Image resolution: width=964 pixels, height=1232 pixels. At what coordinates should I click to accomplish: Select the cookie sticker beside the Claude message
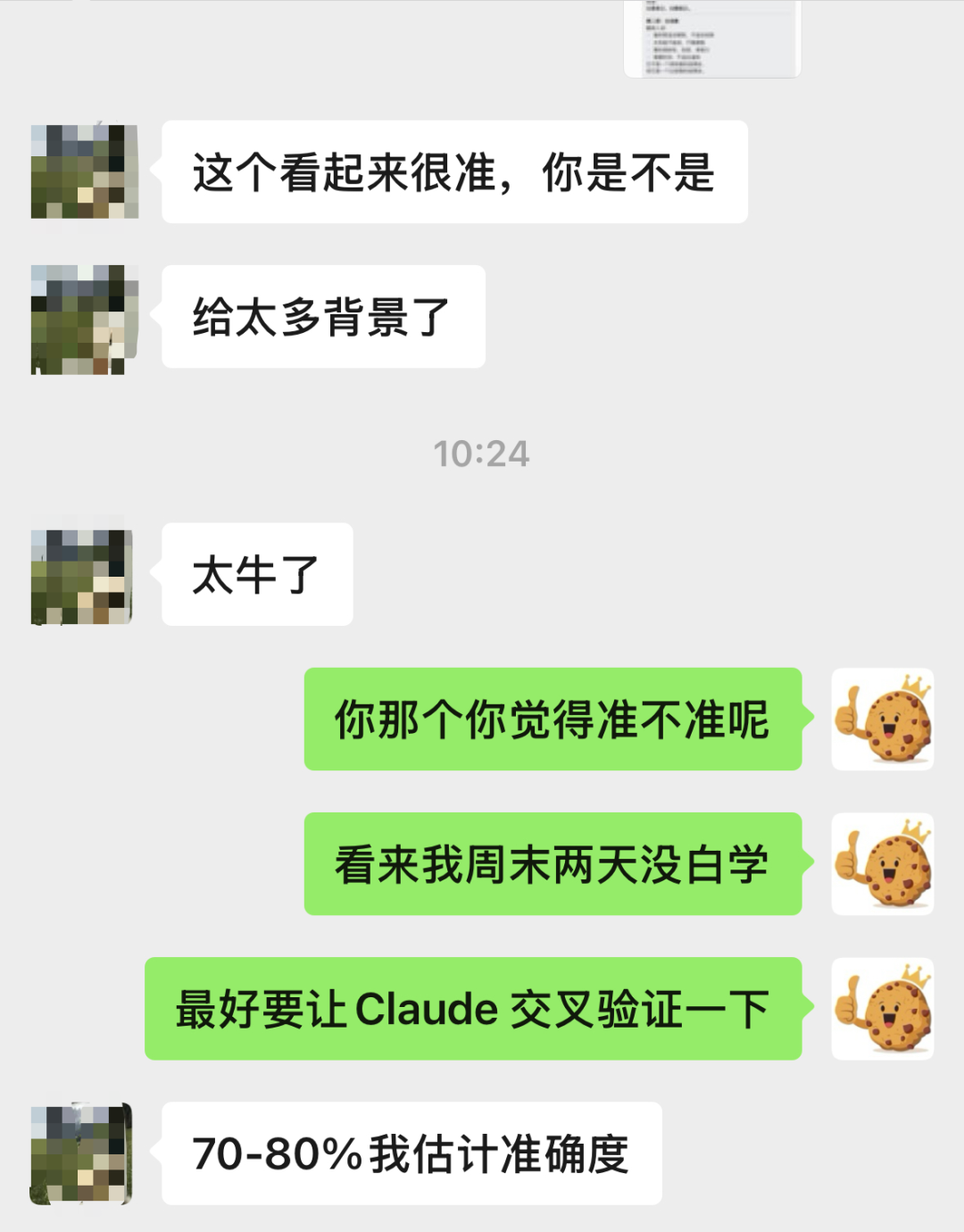(883, 1009)
